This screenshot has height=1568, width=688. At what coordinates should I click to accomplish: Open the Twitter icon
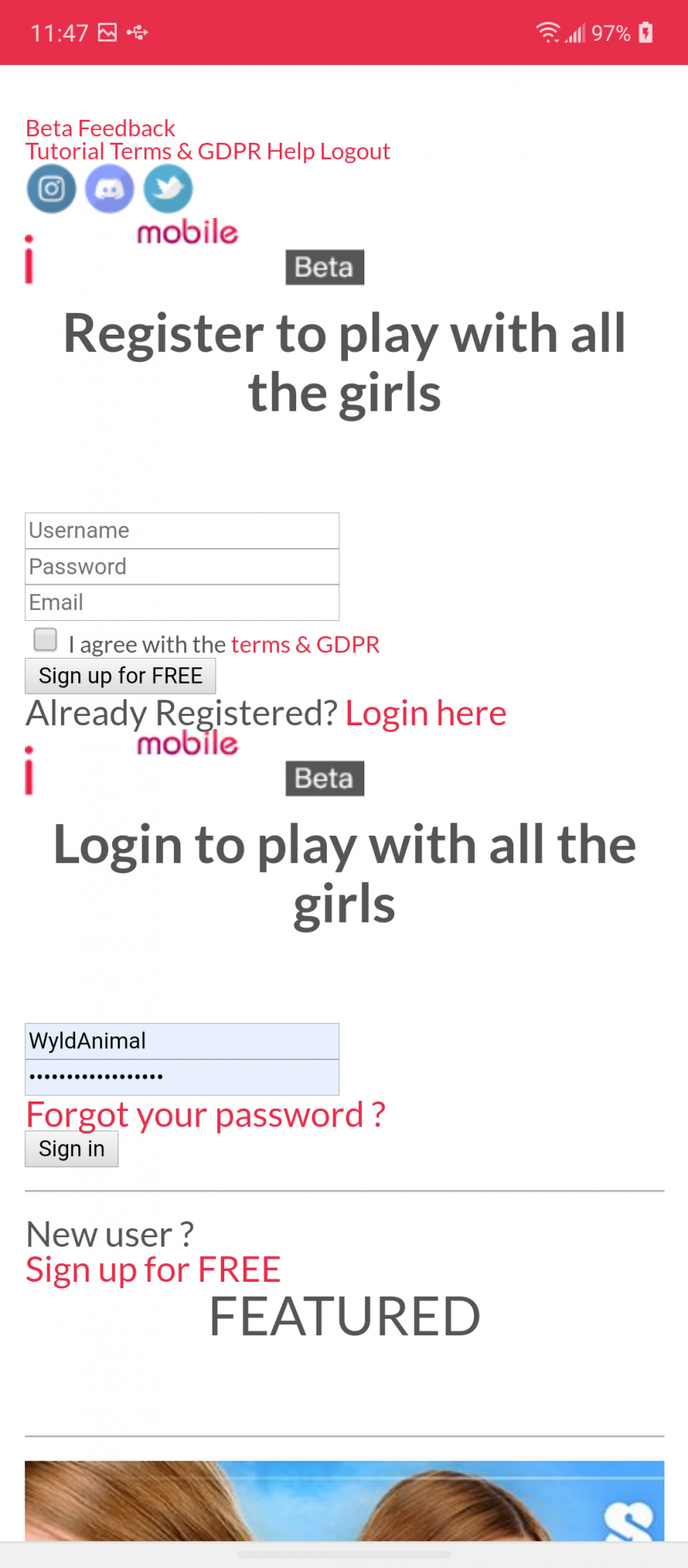pyautogui.click(x=168, y=189)
